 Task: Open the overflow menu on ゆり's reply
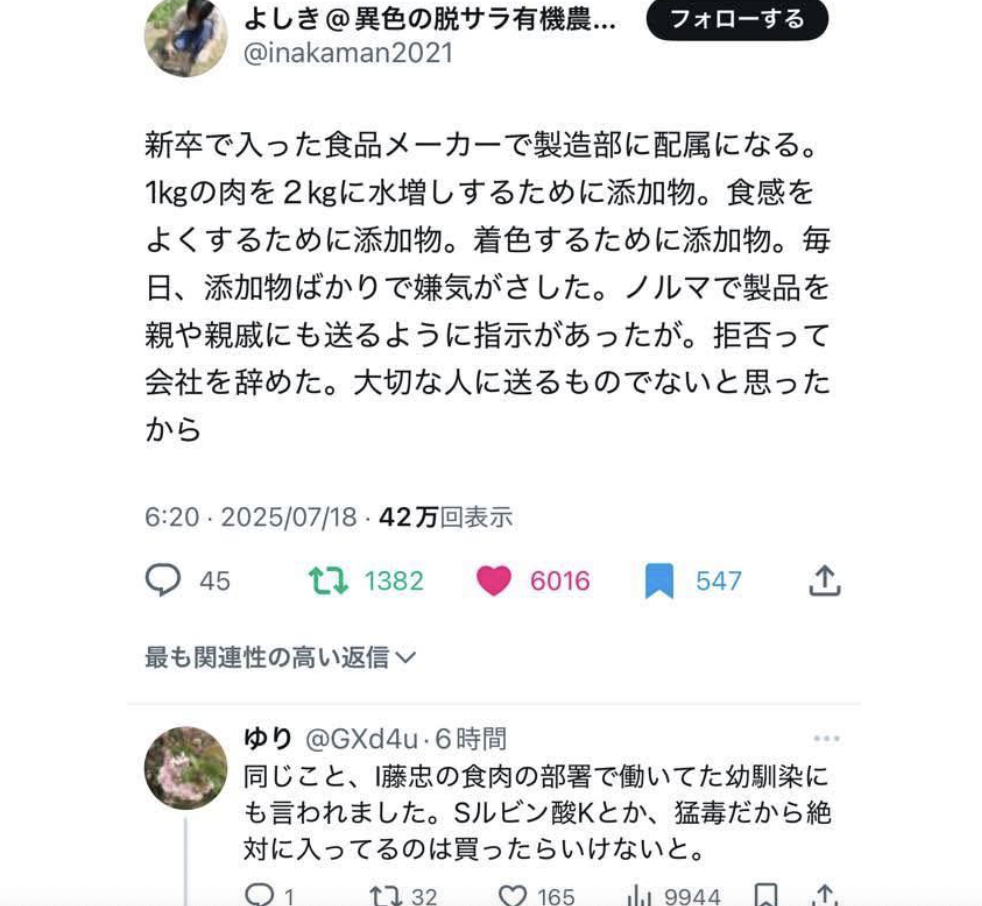tap(826, 739)
